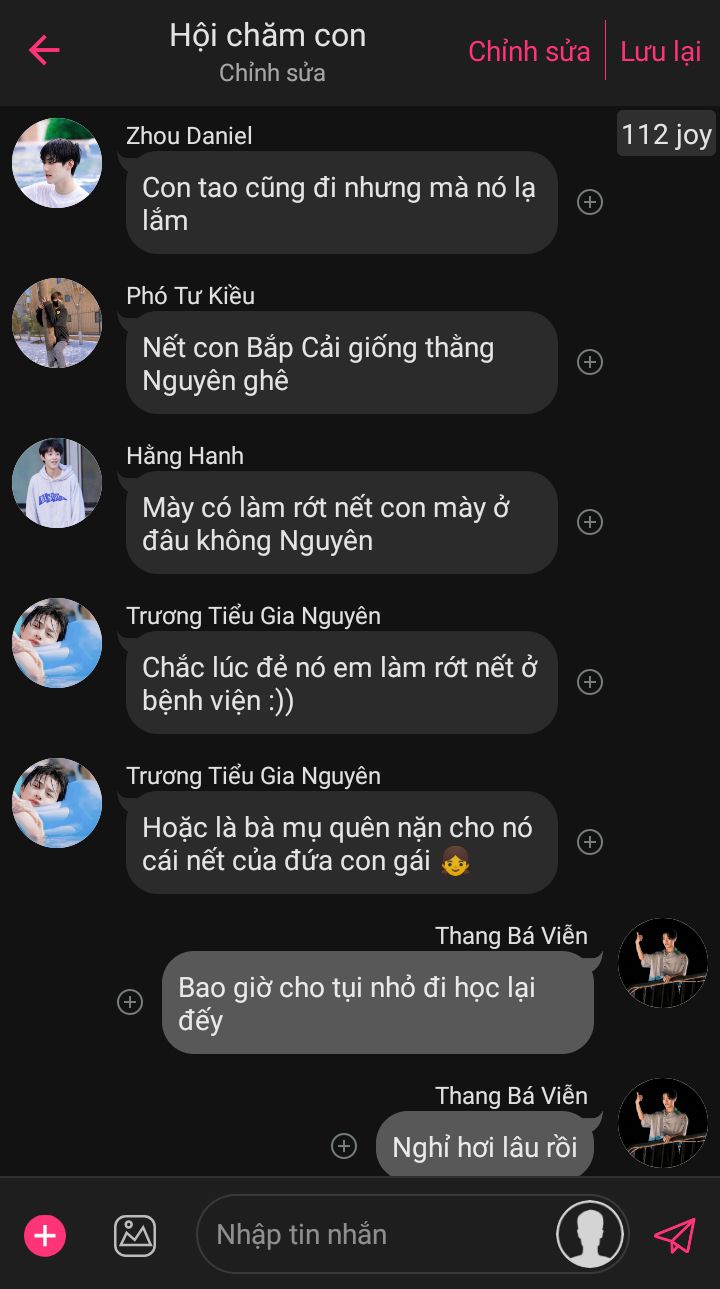
Task: Tap the "Hội chăm con" chat title
Action: [x=267, y=36]
